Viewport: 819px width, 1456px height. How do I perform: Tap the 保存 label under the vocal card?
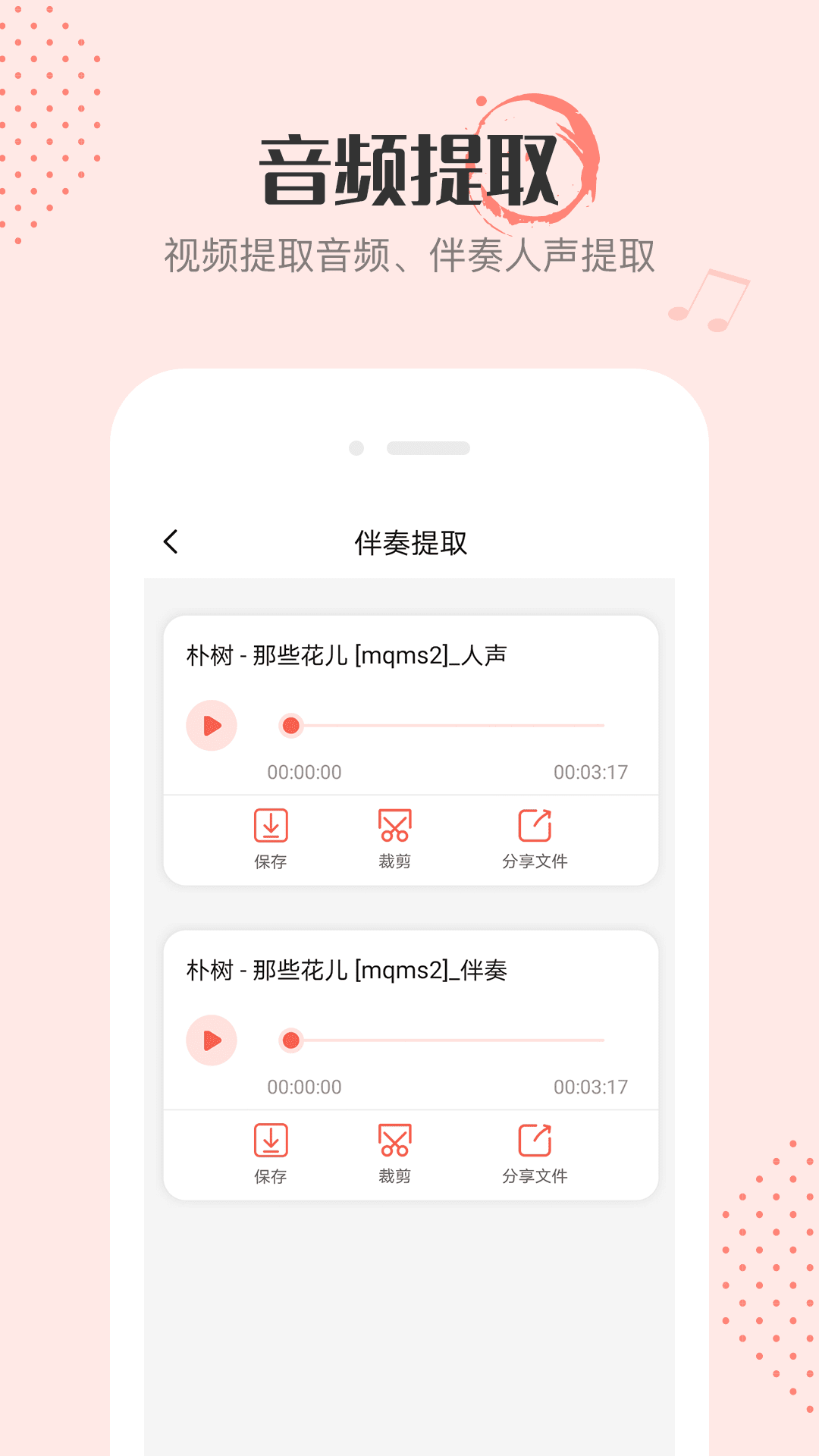pos(271,862)
